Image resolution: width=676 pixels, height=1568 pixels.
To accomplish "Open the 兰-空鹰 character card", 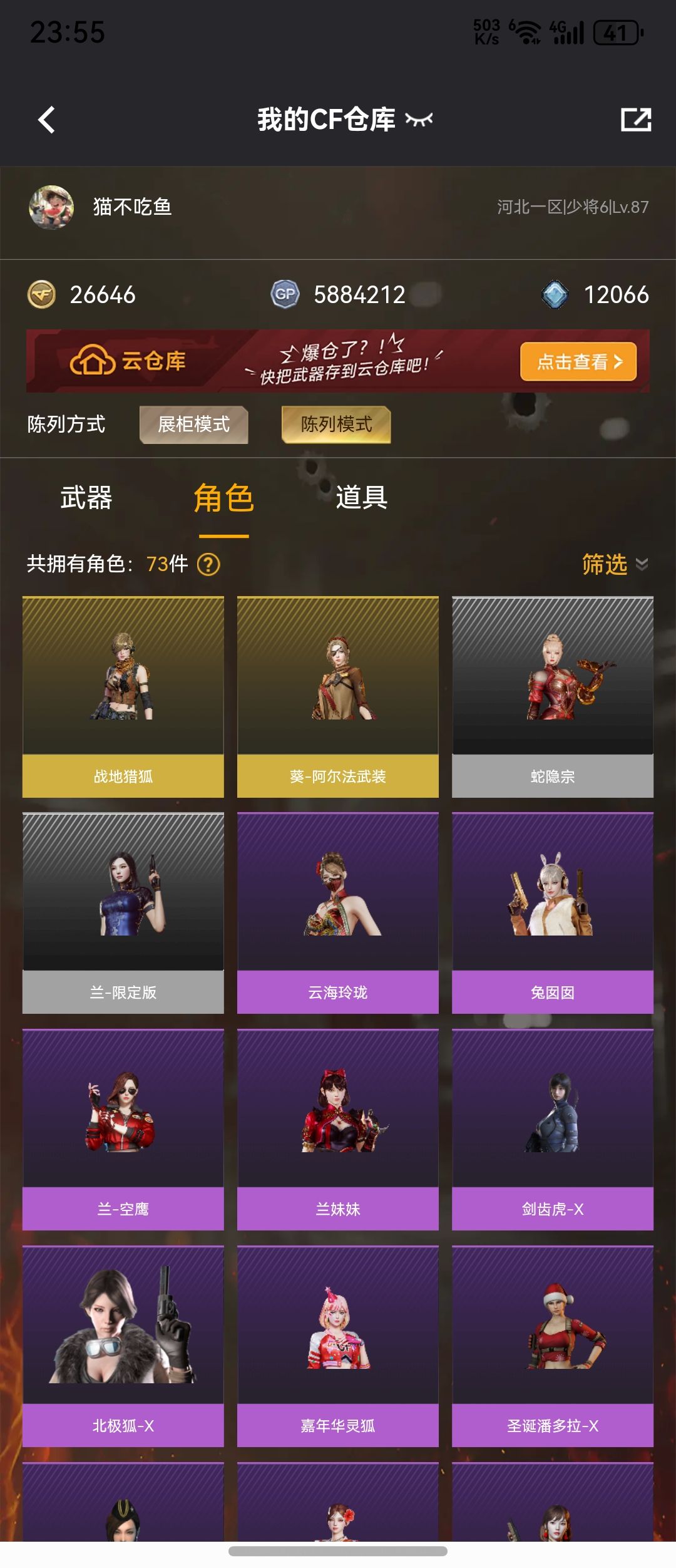I will [x=123, y=1130].
